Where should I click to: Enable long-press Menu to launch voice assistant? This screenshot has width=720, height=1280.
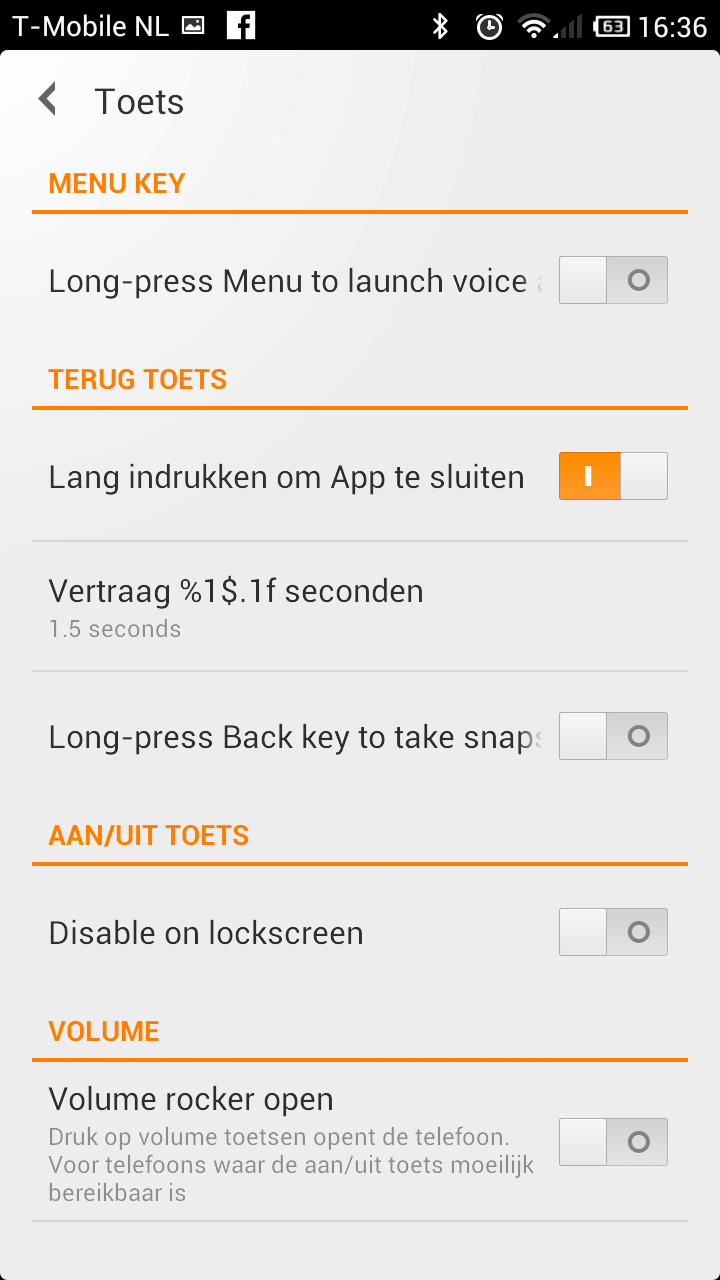(612, 281)
